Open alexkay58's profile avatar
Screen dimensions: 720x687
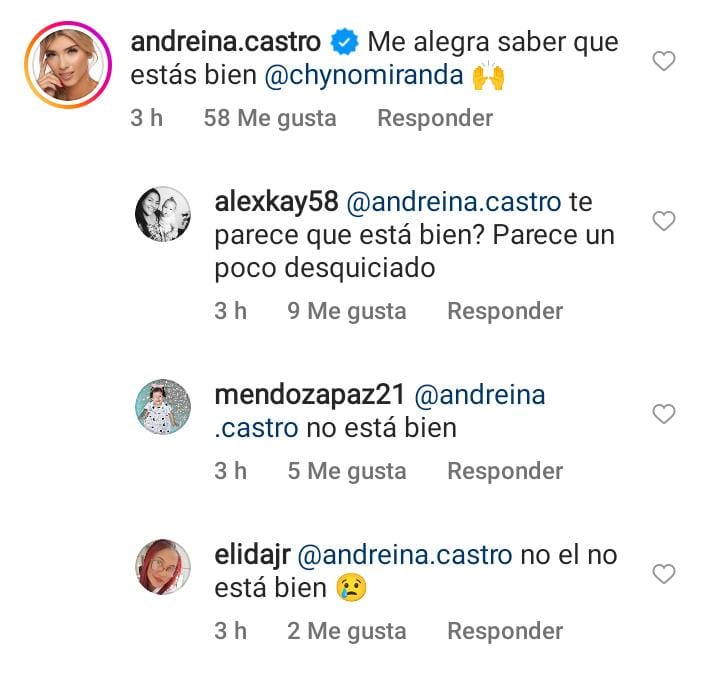[x=162, y=214]
